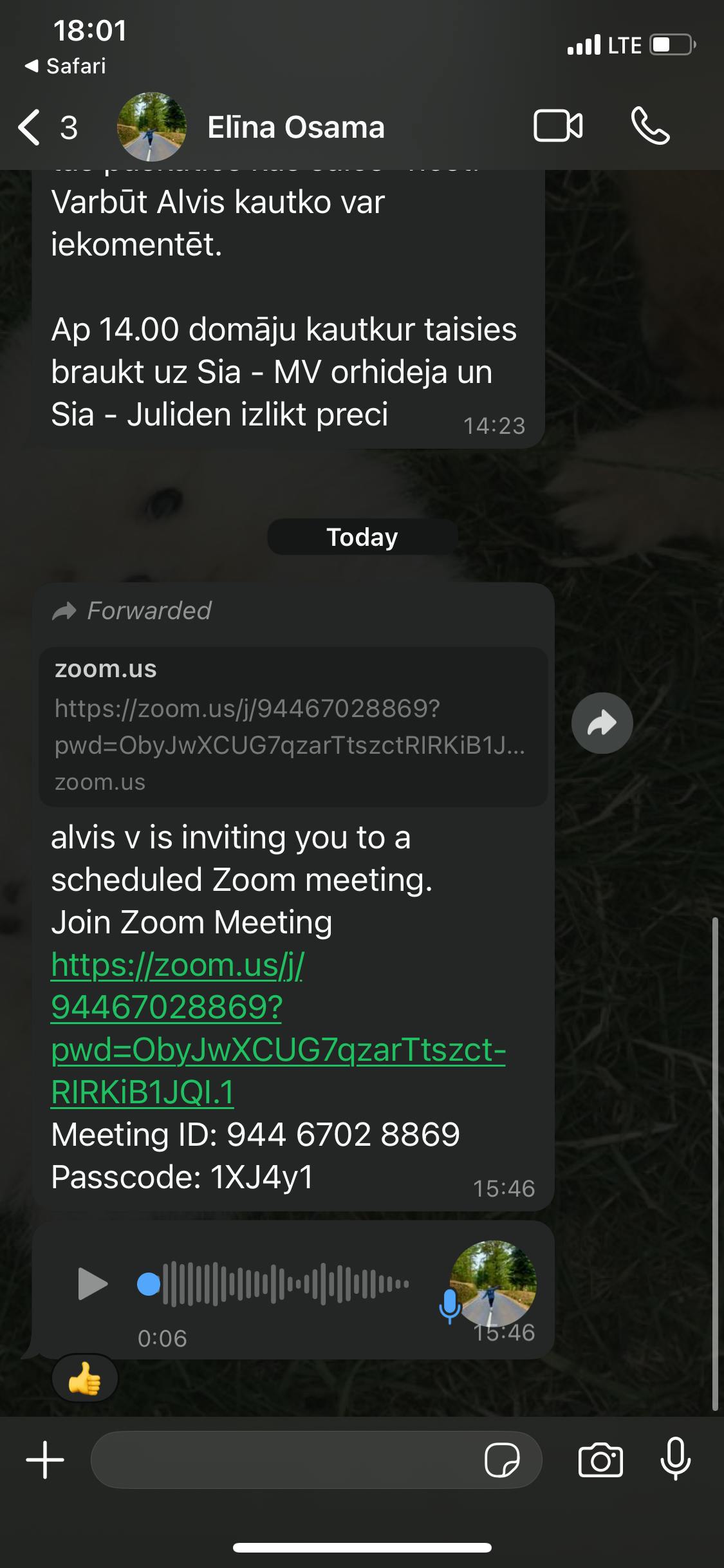Open the zoom.us link preview card
Image resolution: width=724 pixels, height=1568 pixels.
click(x=293, y=726)
